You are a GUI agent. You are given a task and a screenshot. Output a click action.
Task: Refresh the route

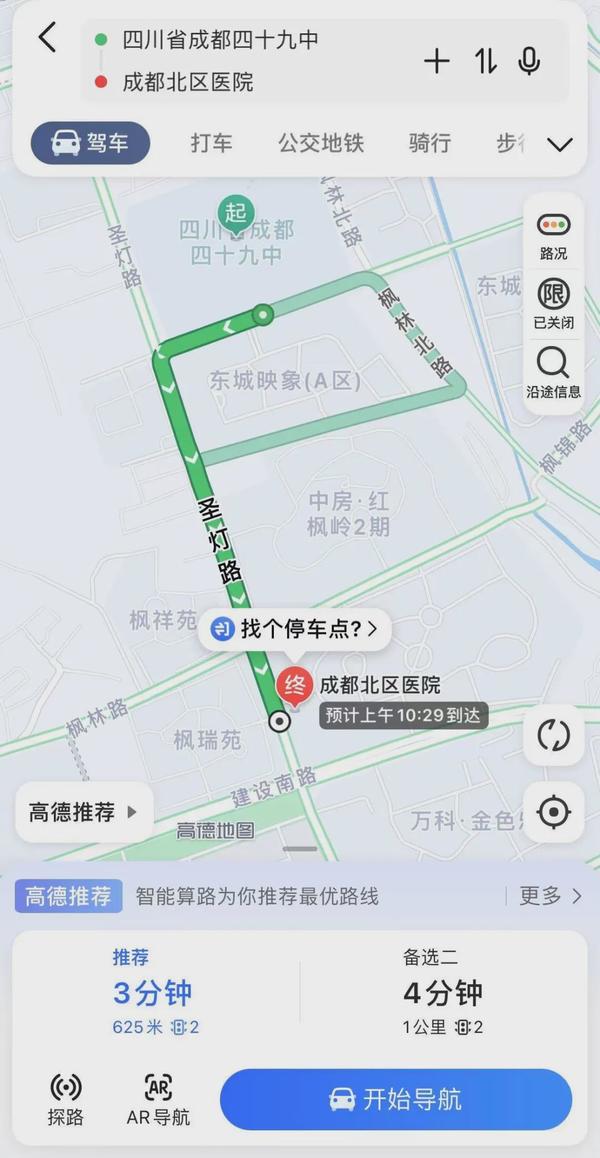point(553,736)
